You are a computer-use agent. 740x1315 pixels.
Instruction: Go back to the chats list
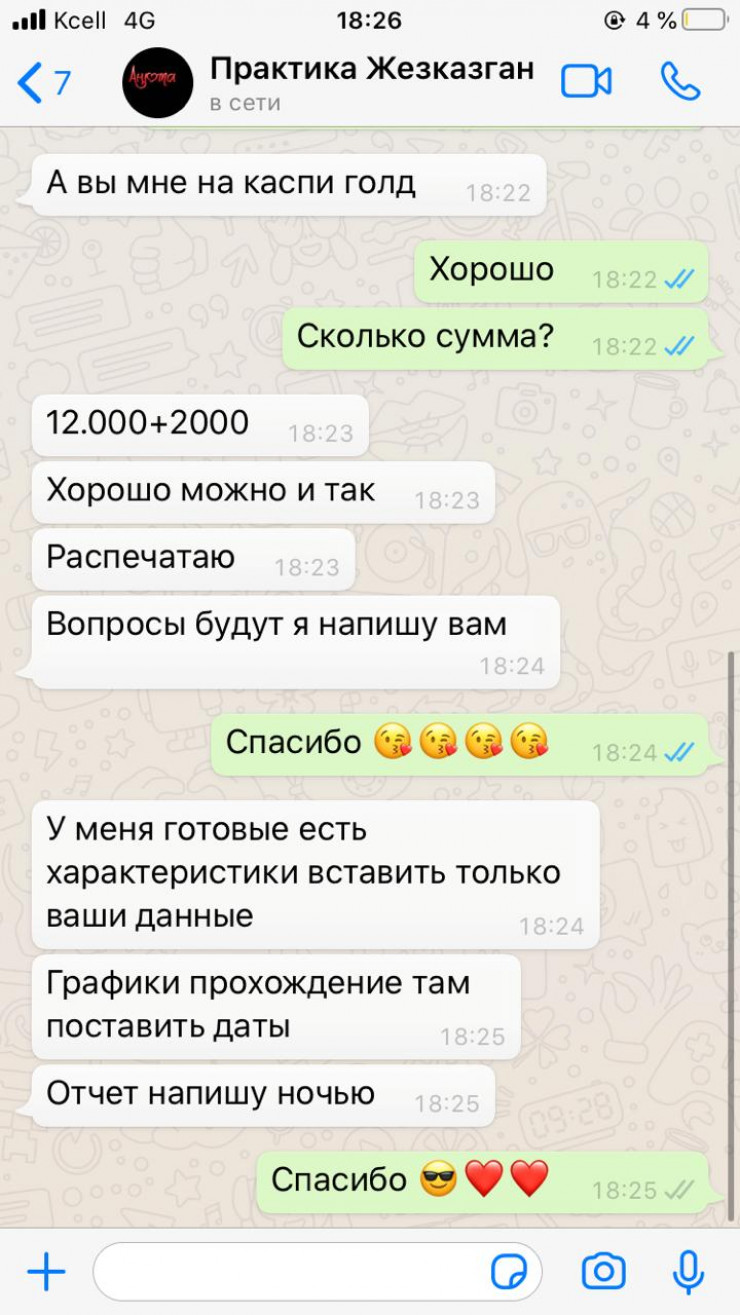44,82
